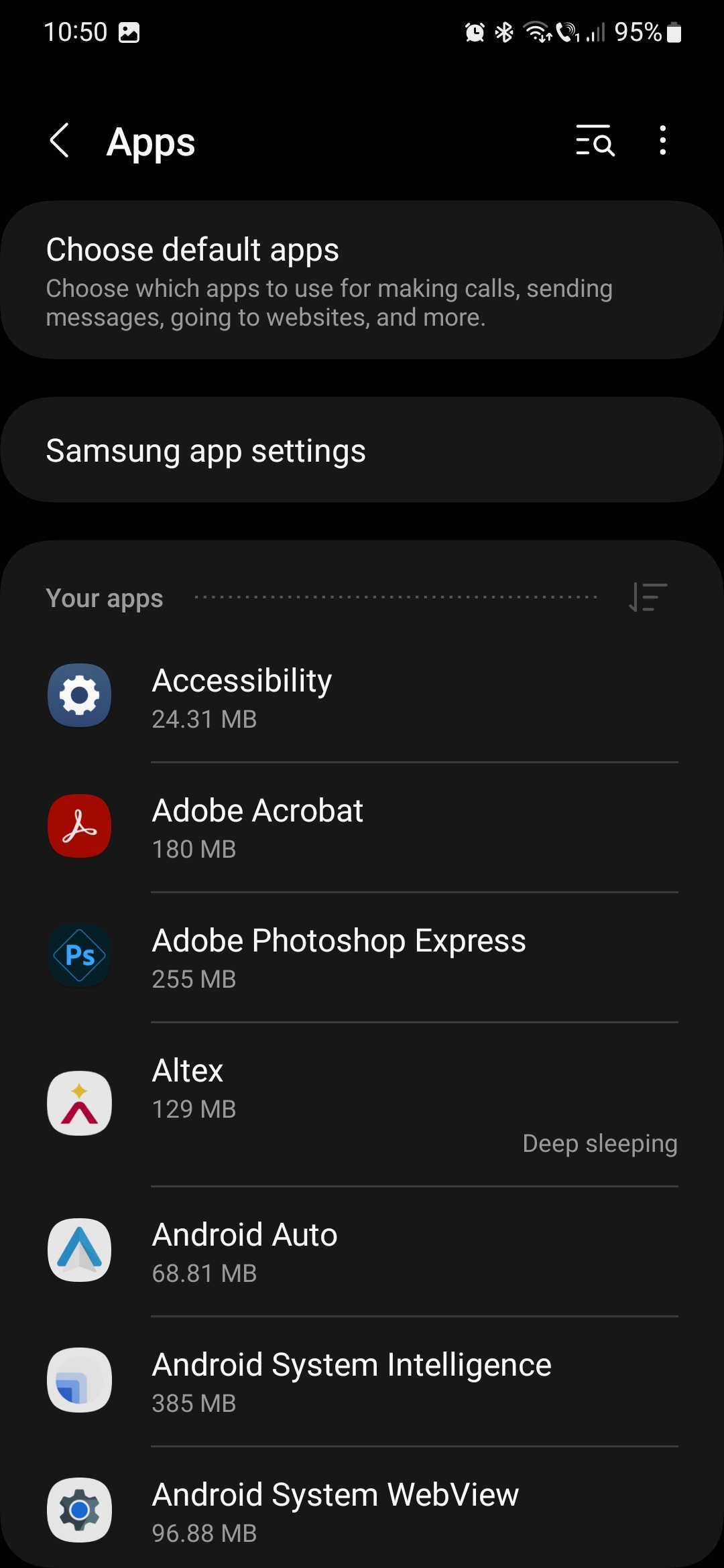Tap the sort and filter icon

tap(648, 597)
